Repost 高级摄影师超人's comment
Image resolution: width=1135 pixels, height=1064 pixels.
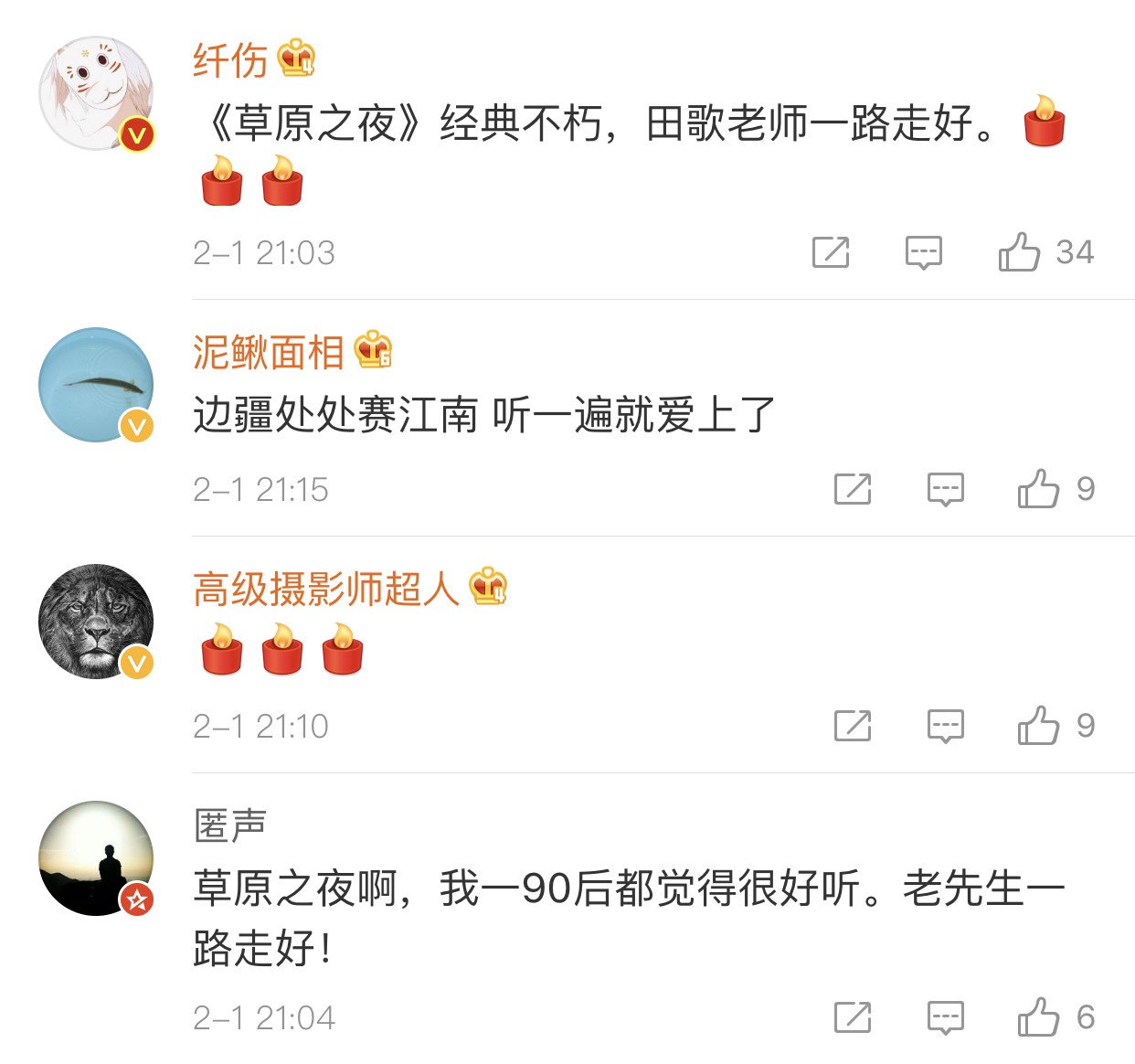pos(853,726)
